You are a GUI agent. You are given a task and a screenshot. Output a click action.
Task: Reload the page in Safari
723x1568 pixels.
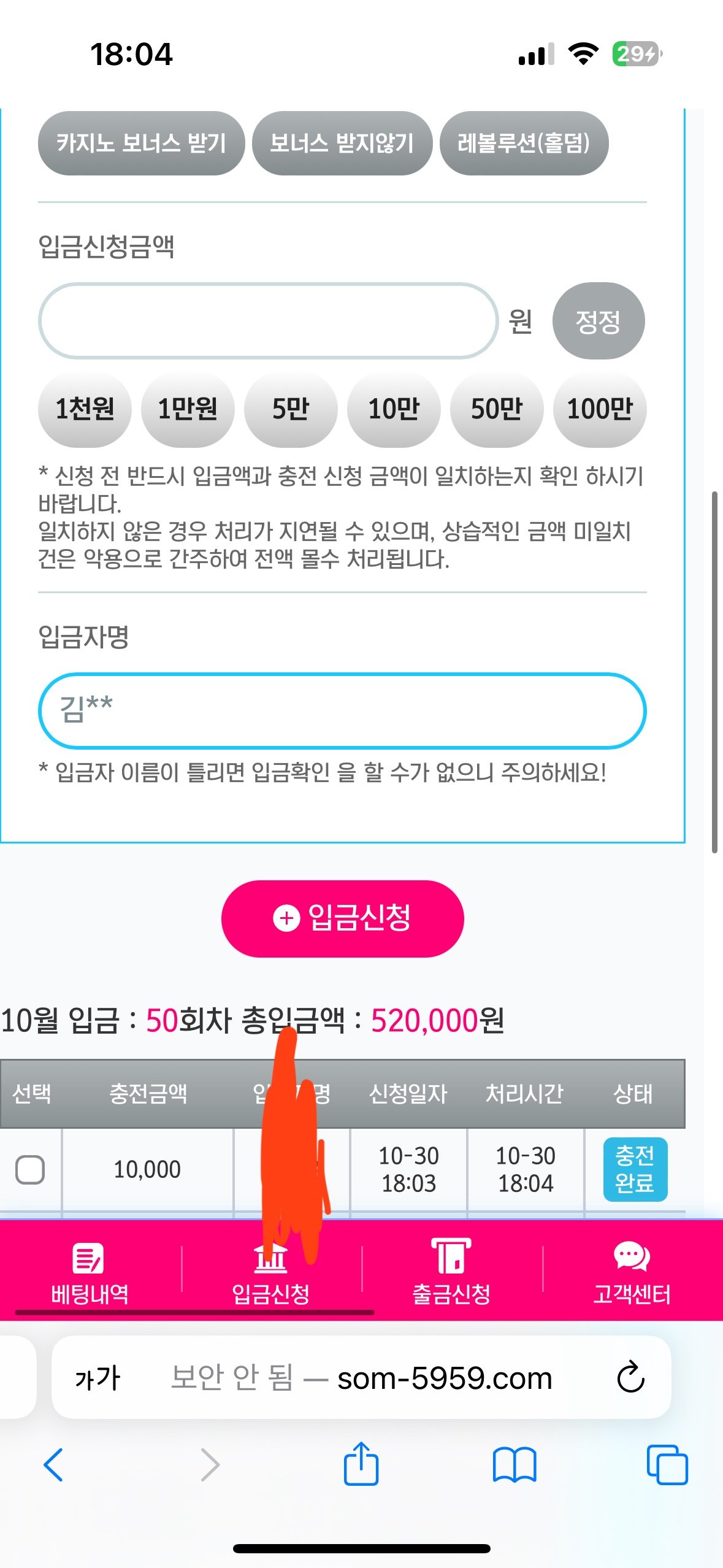tap(630, 1378)
